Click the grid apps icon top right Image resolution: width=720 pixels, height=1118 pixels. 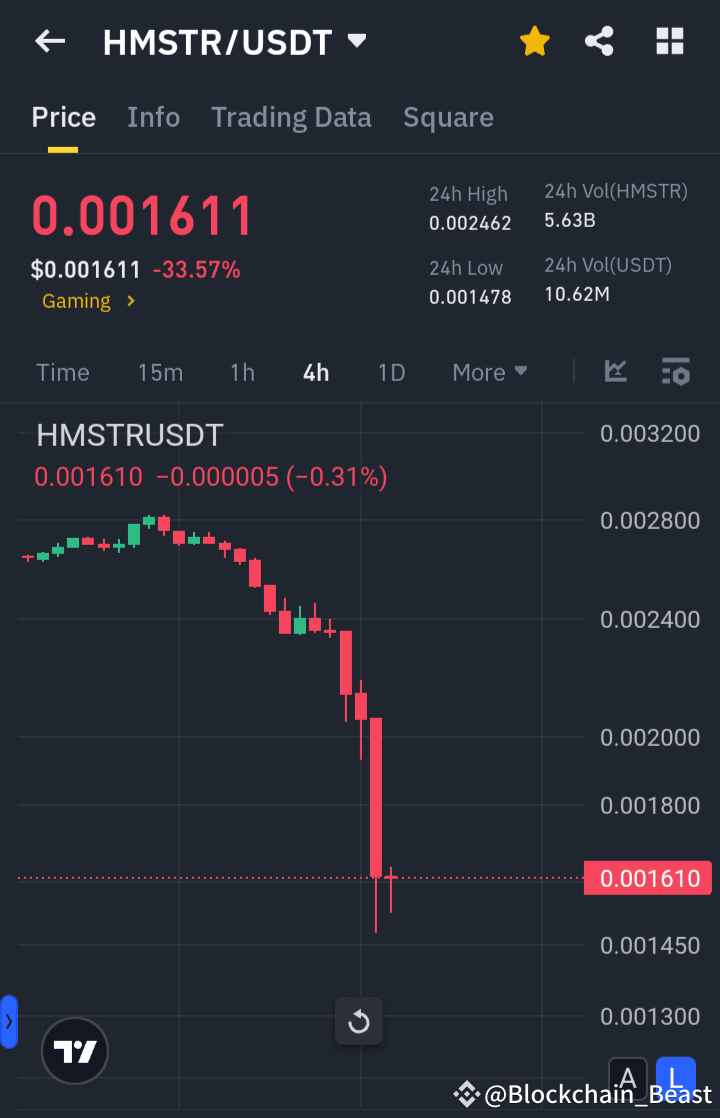(x=669, y=41)
